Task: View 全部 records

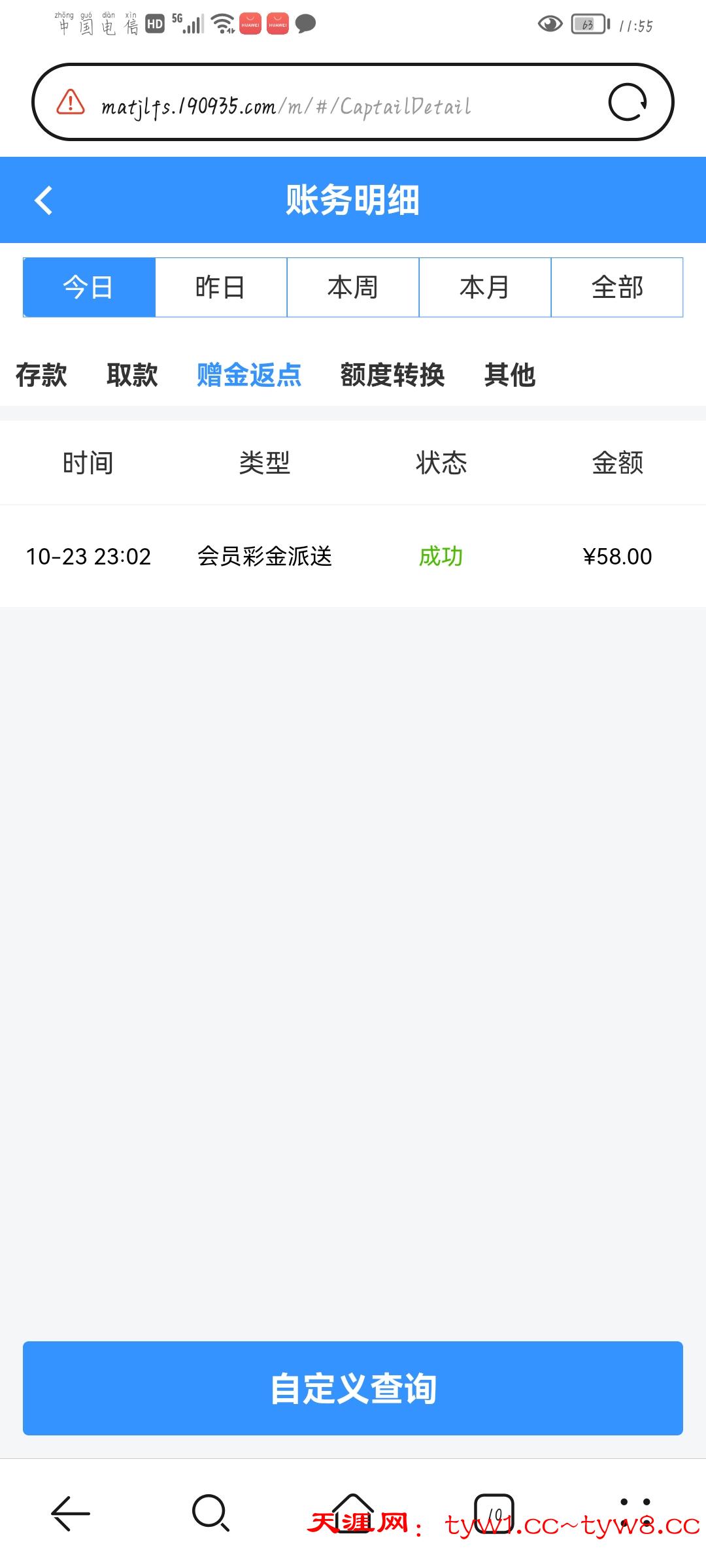Action: (617, 287)
